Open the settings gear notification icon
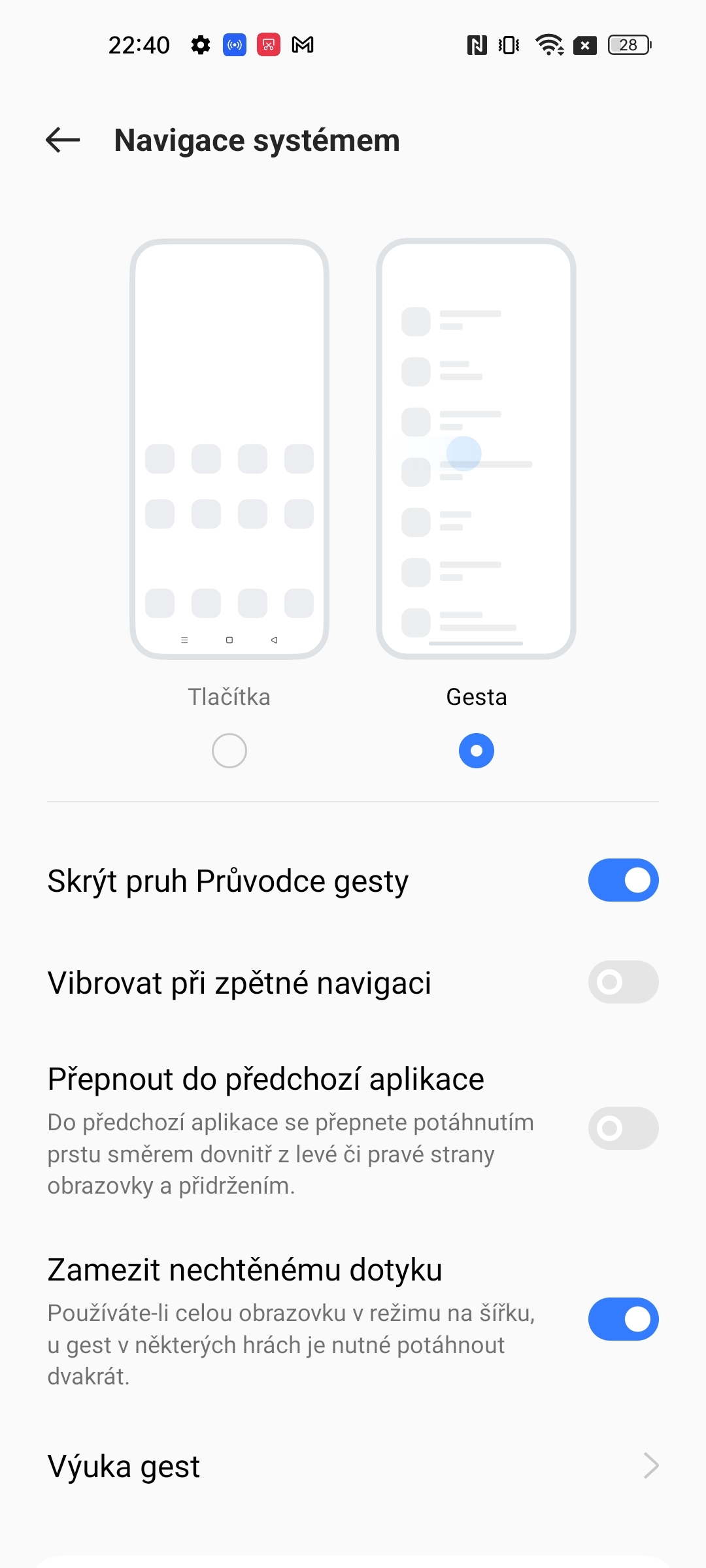 tap(200, 44)
